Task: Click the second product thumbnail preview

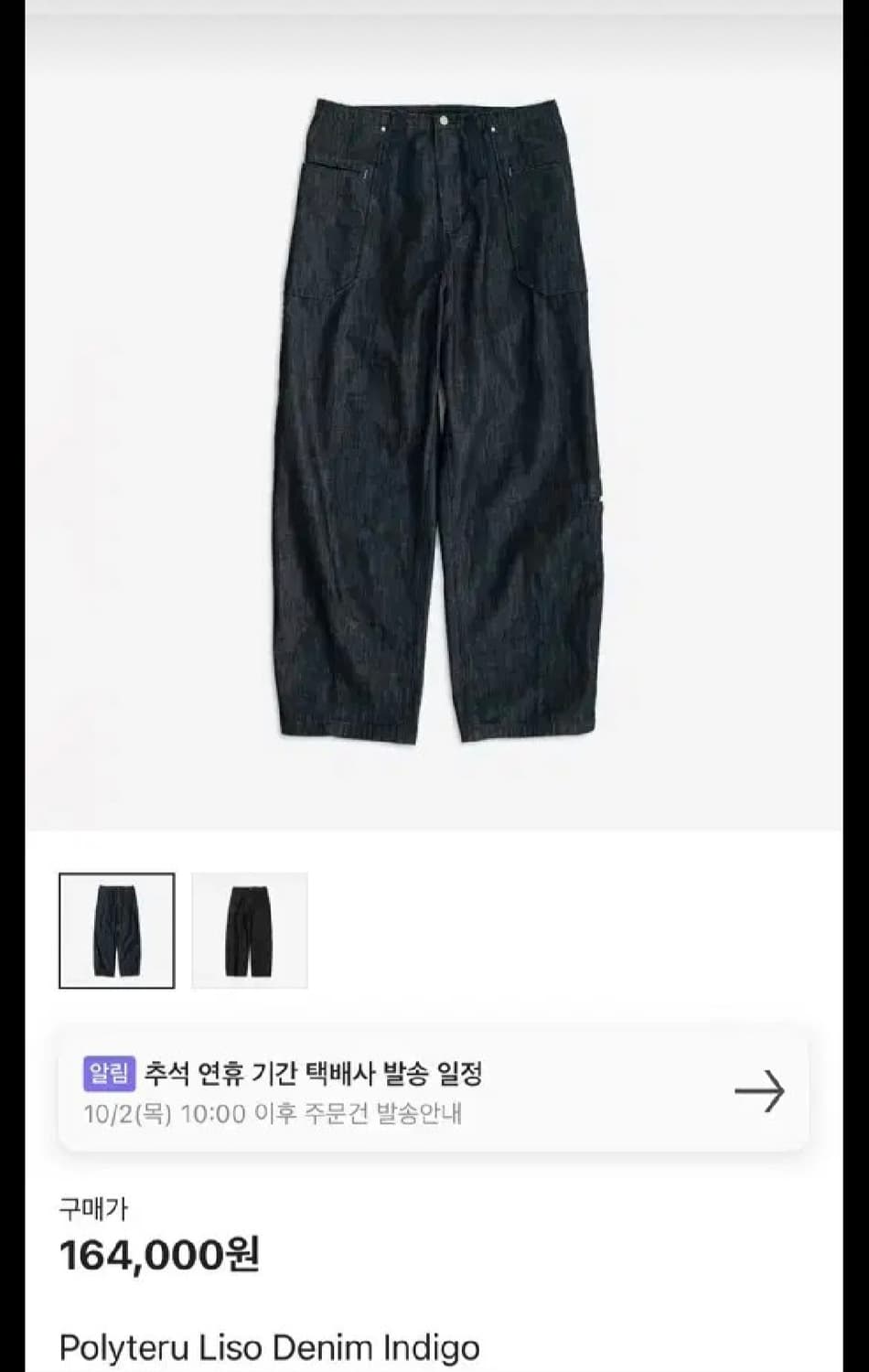Action: (248, 928)
